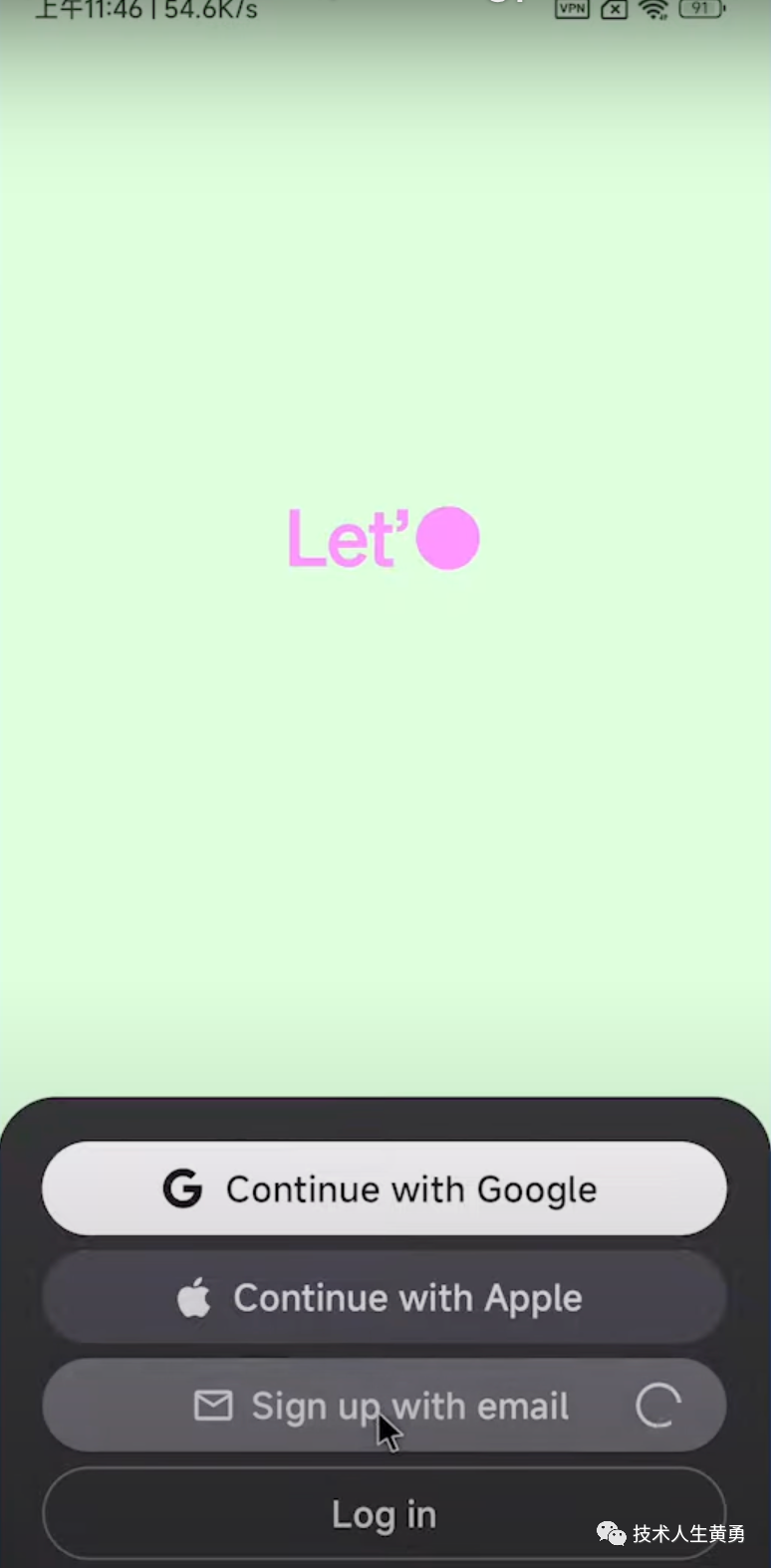This screenshot has height=1568, width=771.
Task: Choose Continue with Apple
Action: [384, 1297]
